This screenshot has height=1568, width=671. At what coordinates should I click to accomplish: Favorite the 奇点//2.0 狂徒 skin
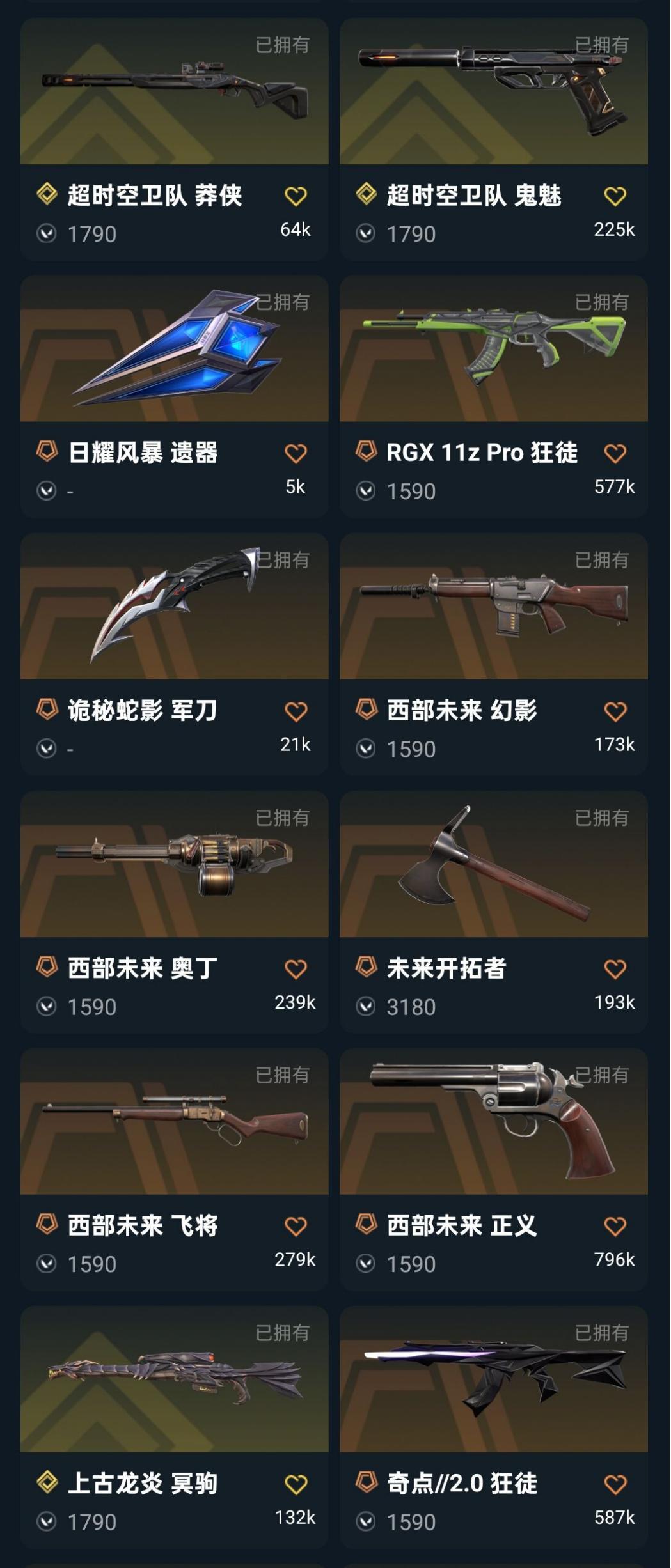tap(615, 1484)
